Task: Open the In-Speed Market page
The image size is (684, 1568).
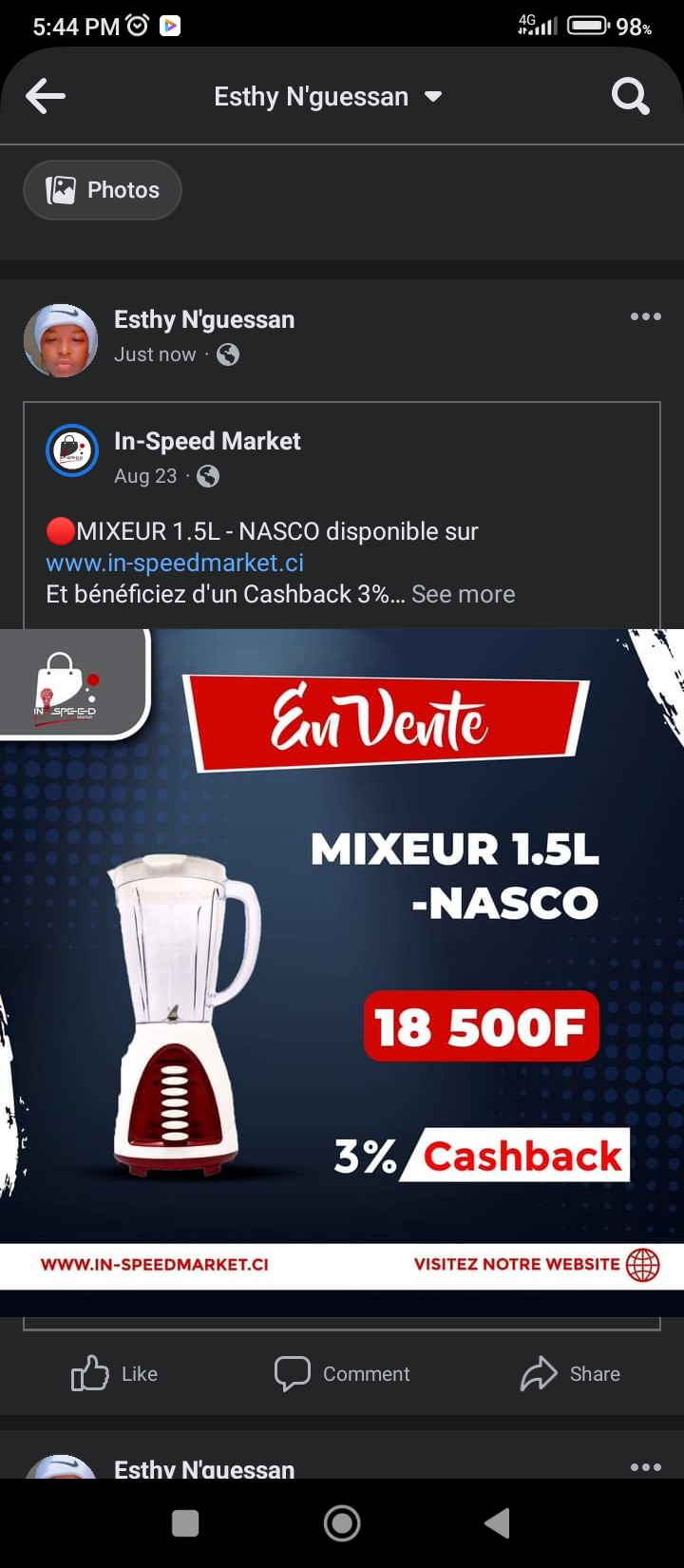Action: pyautogui.click(x=207, y=441)
